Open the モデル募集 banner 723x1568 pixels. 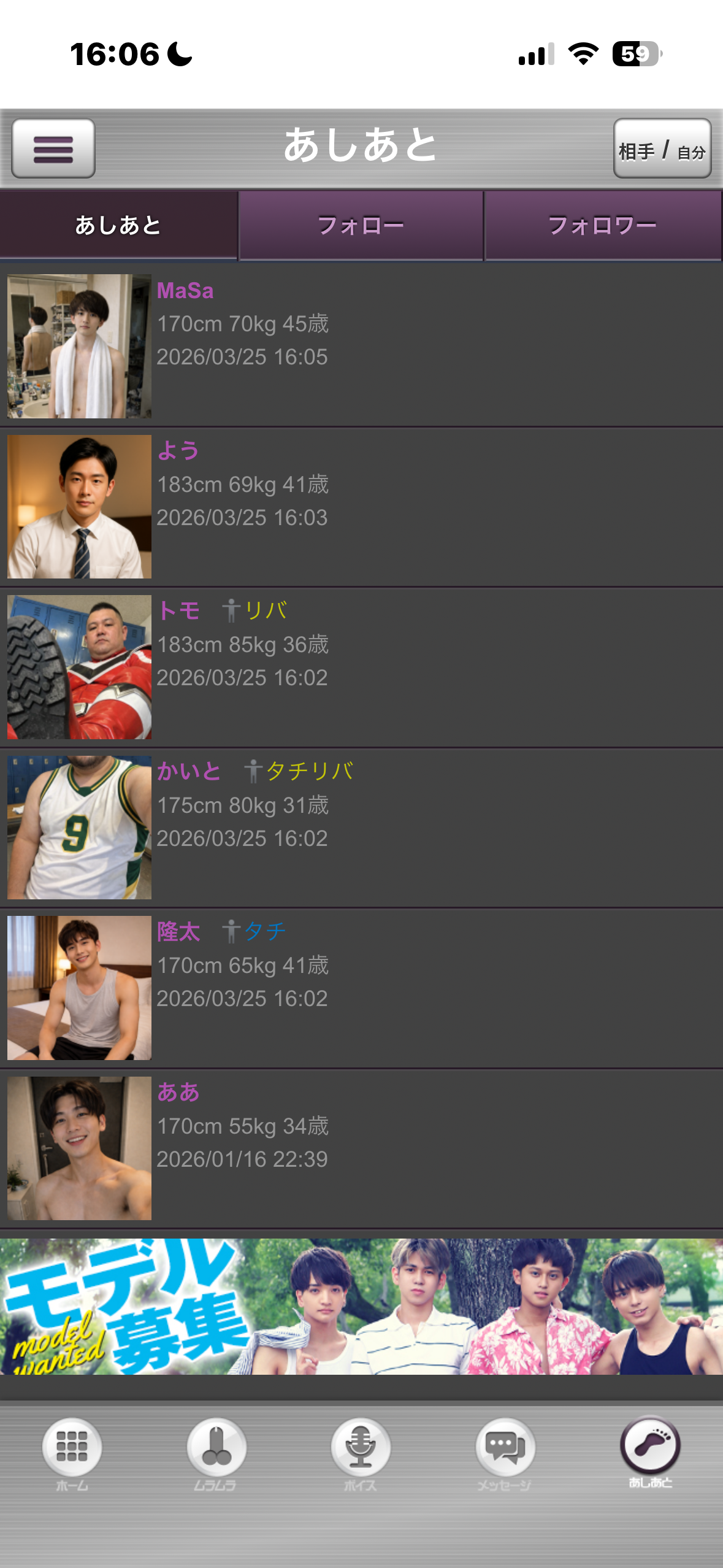click(361, 1307)
